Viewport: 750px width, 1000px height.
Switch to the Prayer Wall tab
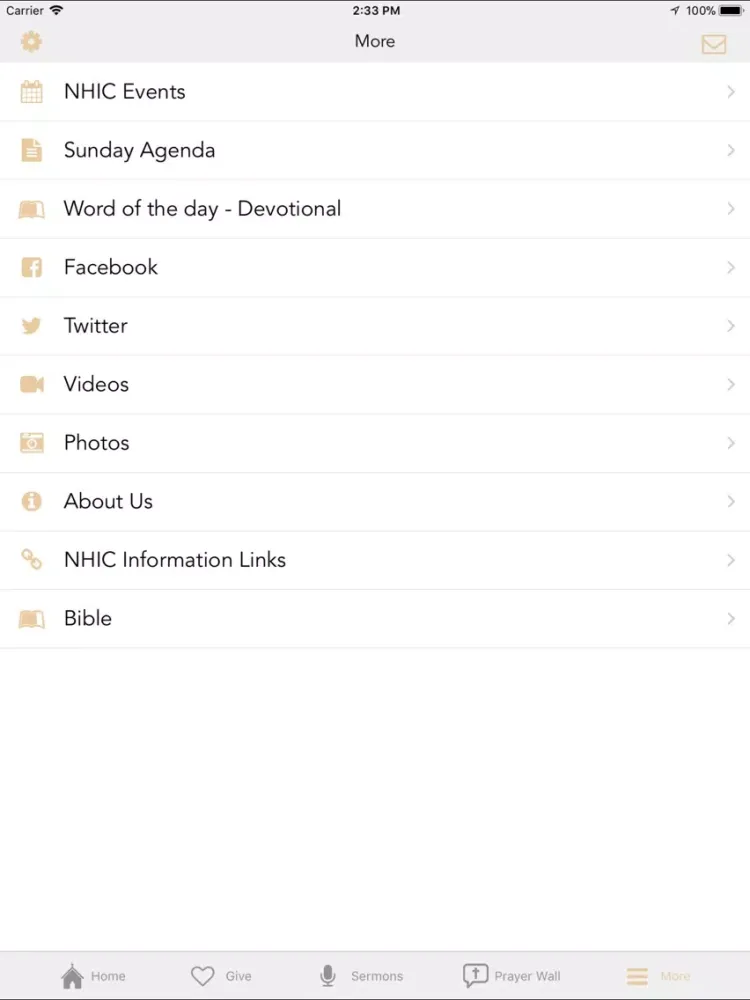tap(511, 976)
